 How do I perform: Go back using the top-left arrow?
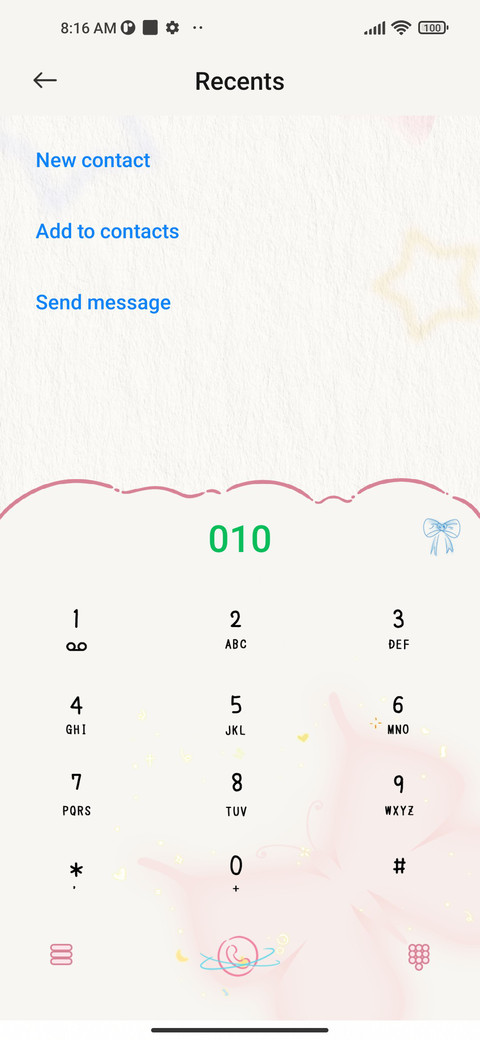[44, 80]
